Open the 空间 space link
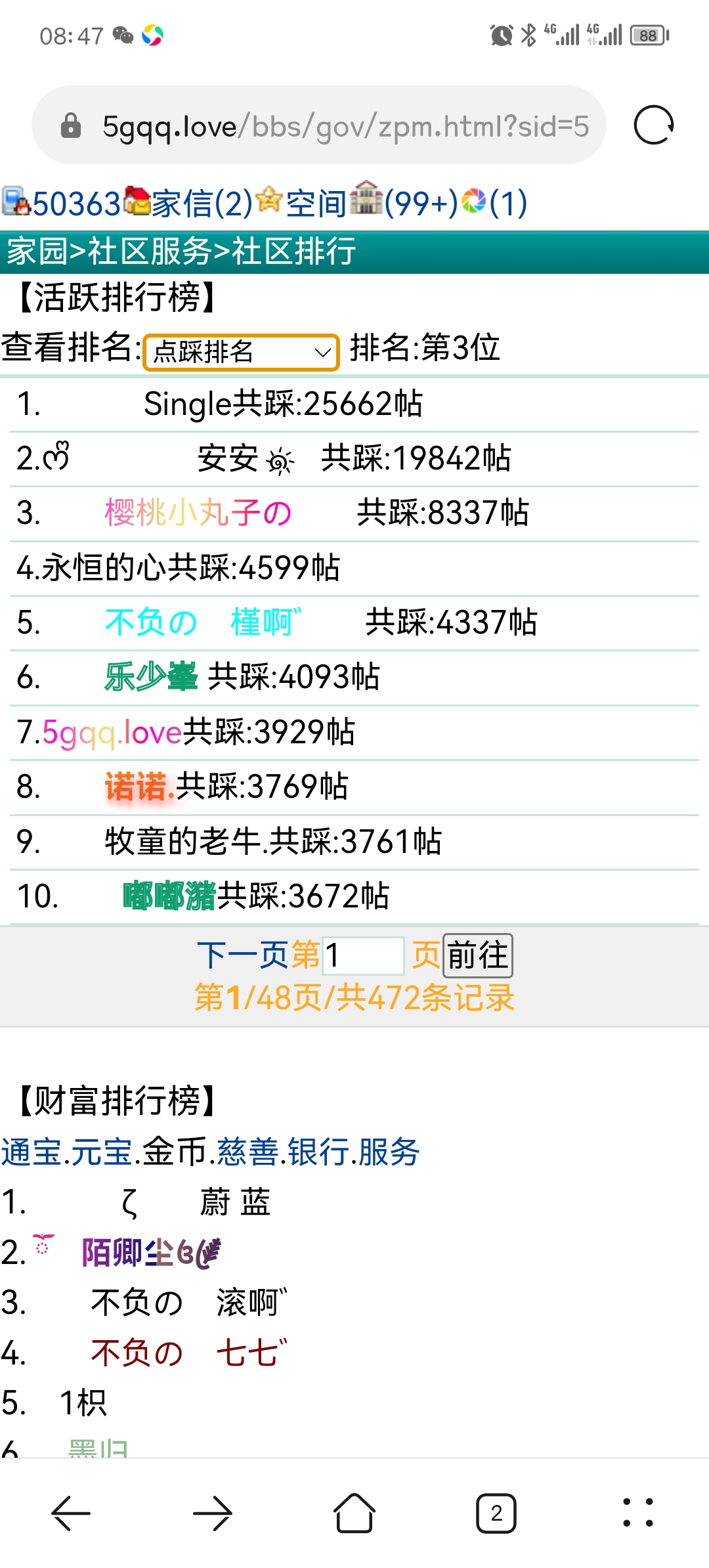709x1568 pixels. pyautogui.click(x=316, y=204)
